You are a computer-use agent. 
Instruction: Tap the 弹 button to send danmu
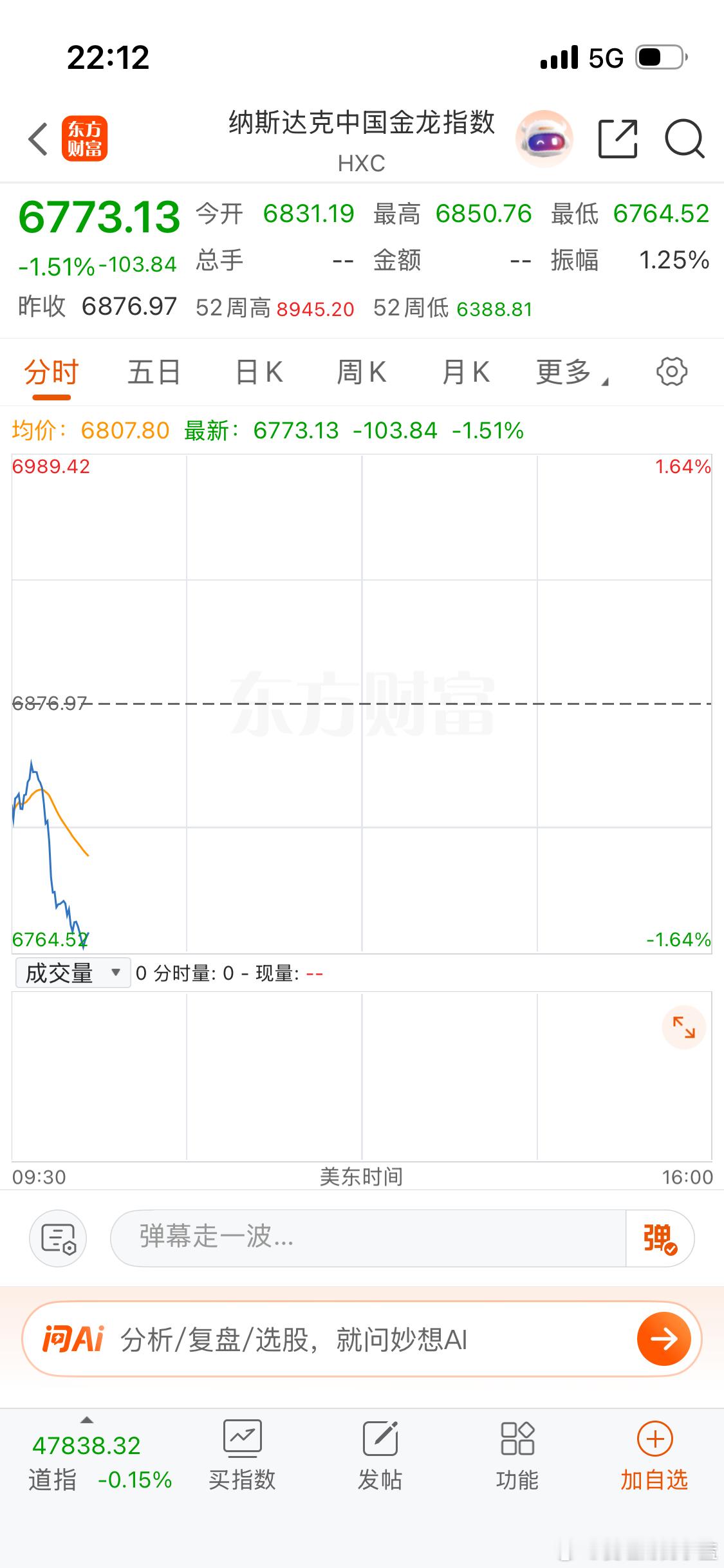tap(660, 1238)
